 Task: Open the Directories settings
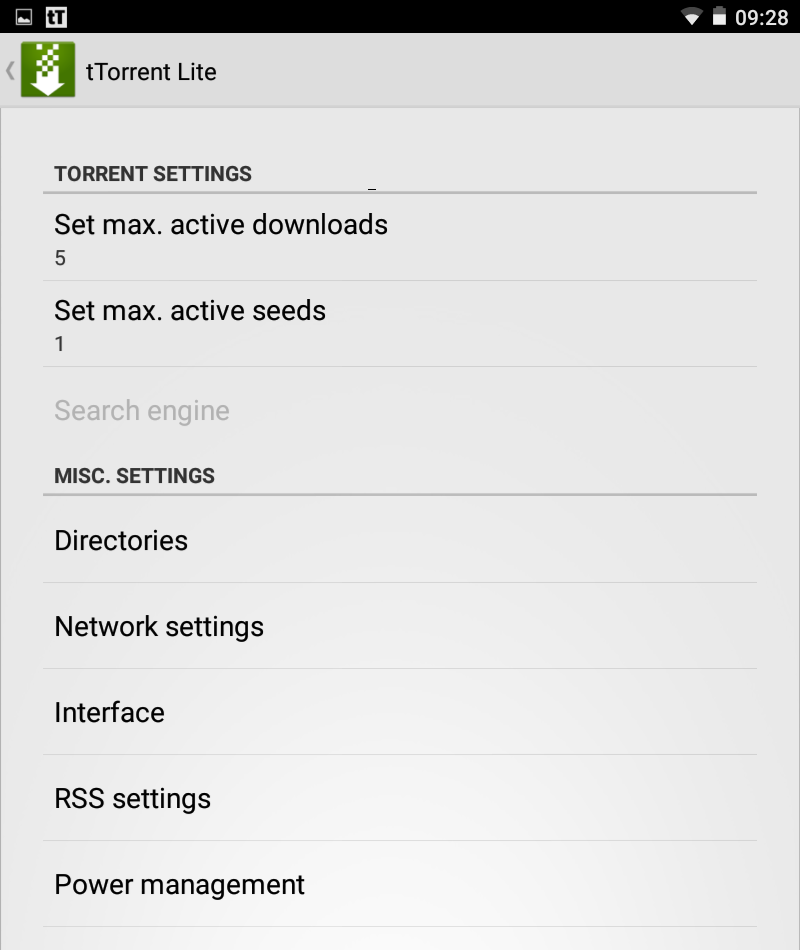[400, 540]
